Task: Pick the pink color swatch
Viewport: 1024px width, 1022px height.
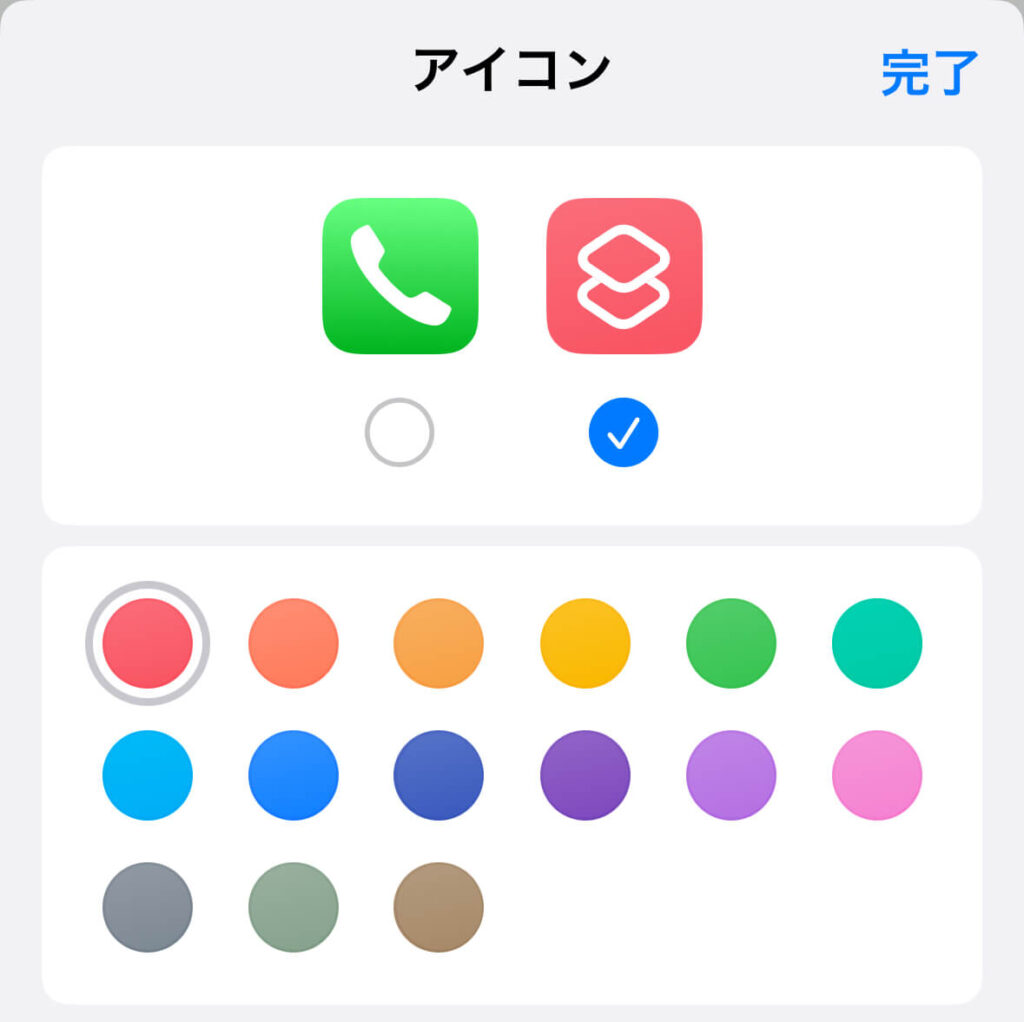Action: tap(877, 775)
